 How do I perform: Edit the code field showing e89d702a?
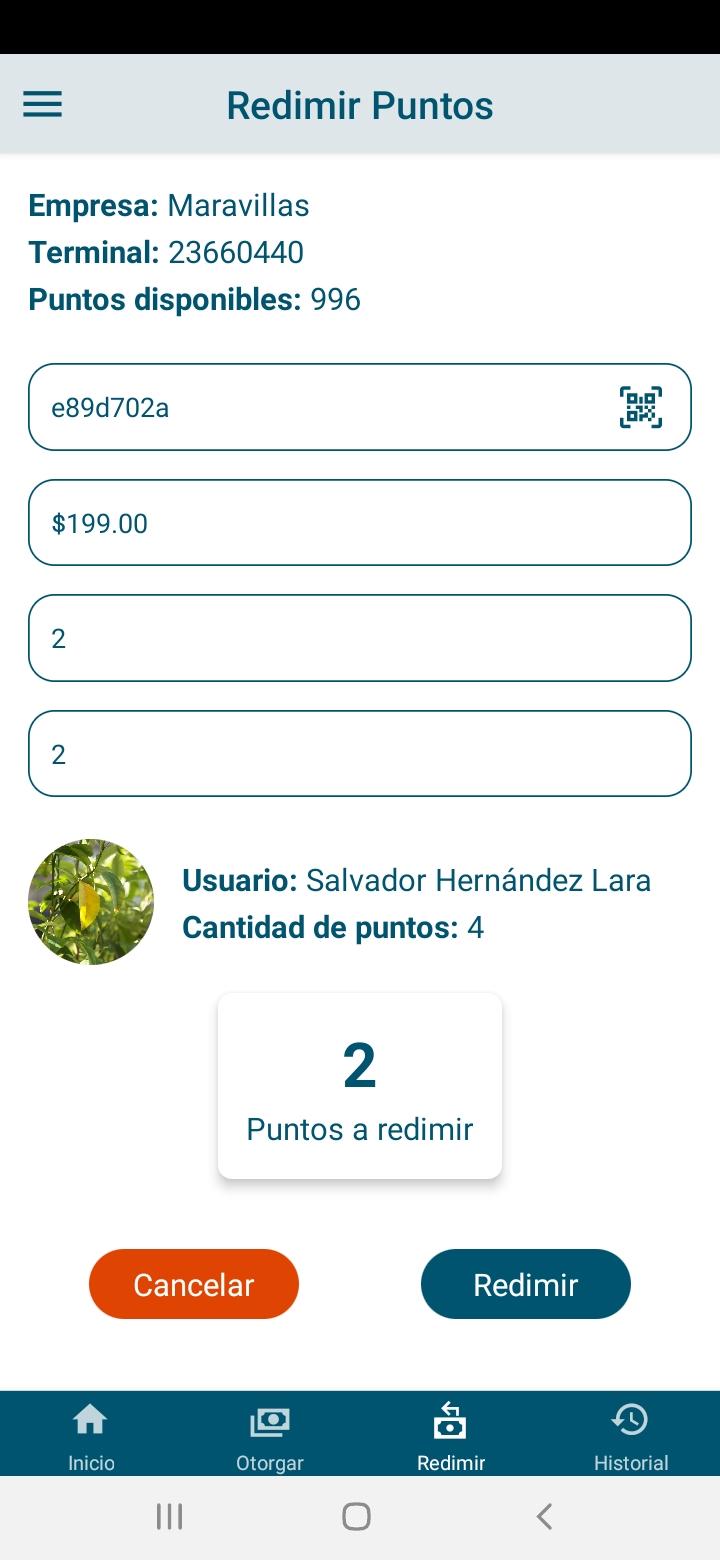(x=360, y=407)
